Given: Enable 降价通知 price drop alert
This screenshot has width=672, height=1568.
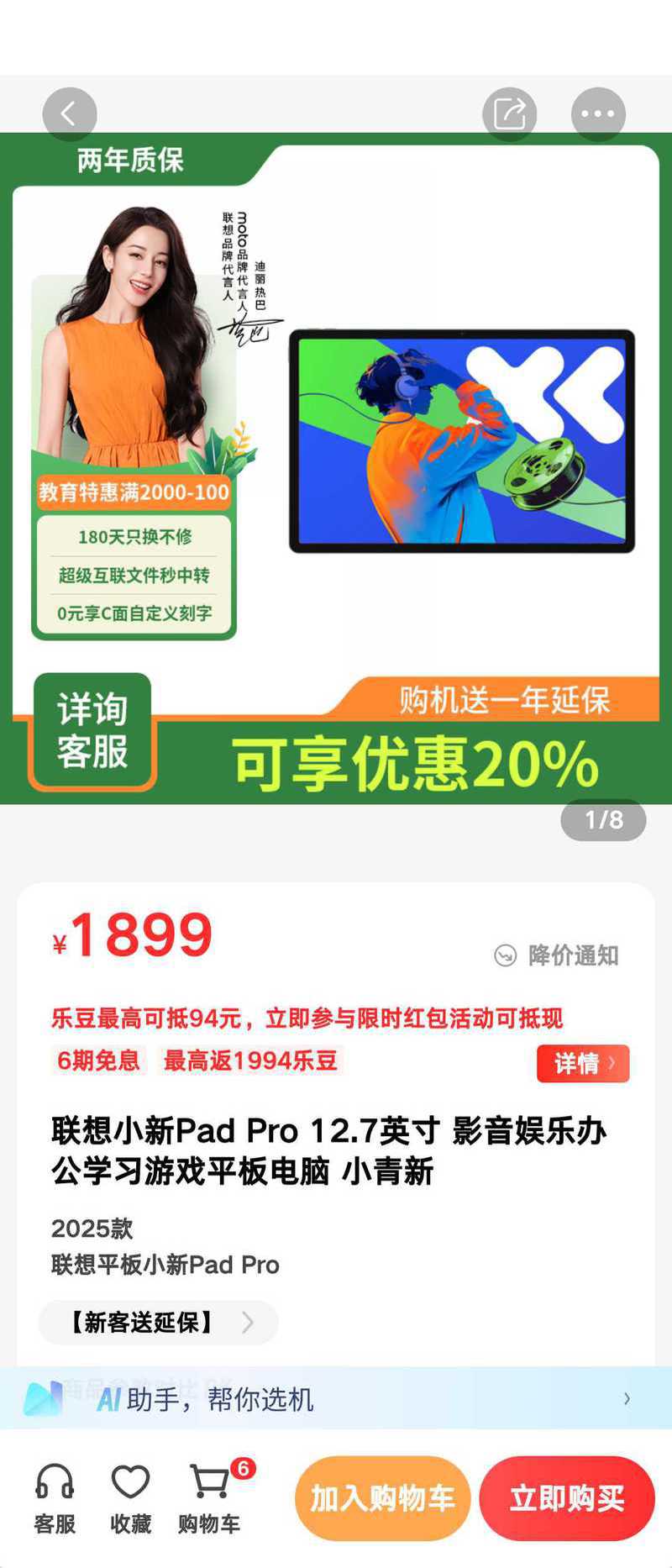Looking at the screenshot, I should click(x=558, y=955).
